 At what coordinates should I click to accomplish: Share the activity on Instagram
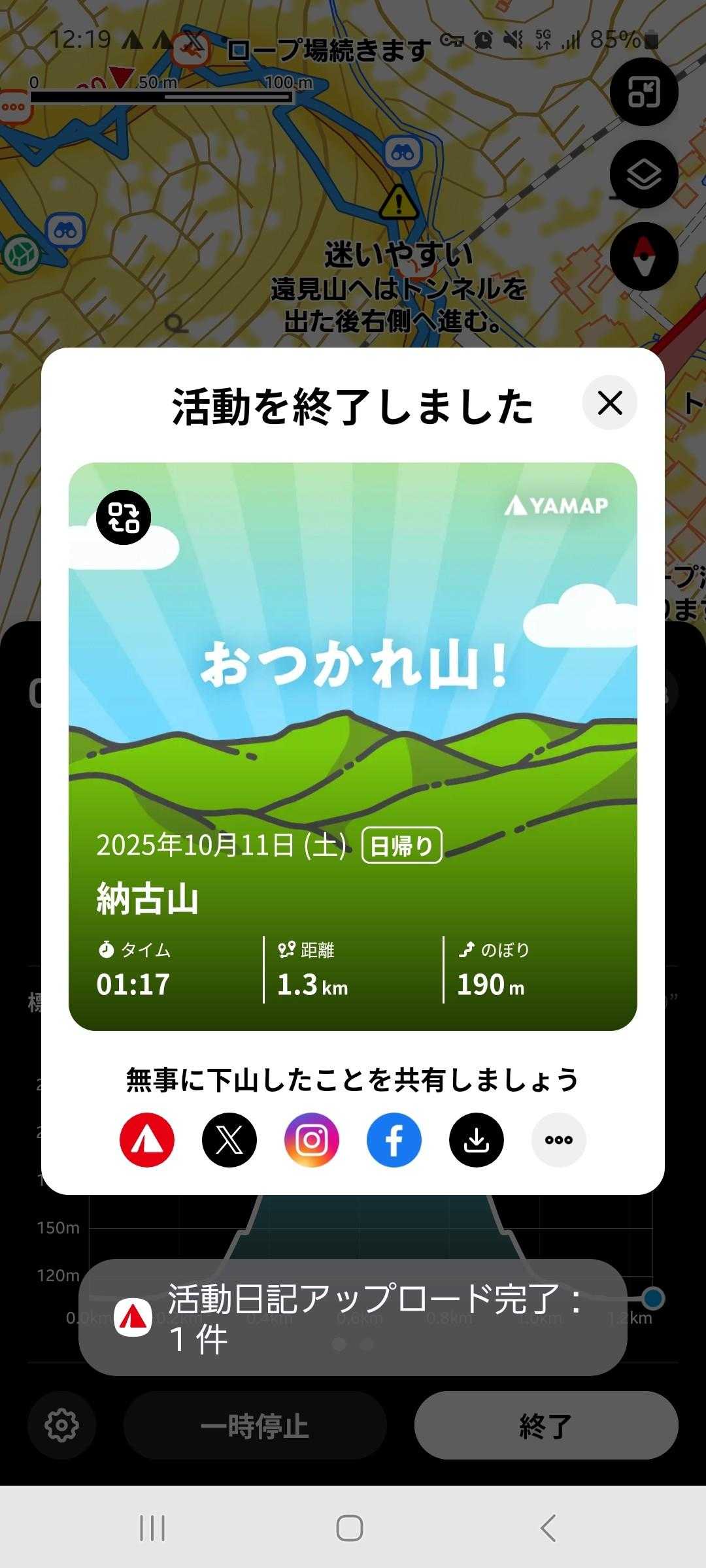pos(312,1140)
